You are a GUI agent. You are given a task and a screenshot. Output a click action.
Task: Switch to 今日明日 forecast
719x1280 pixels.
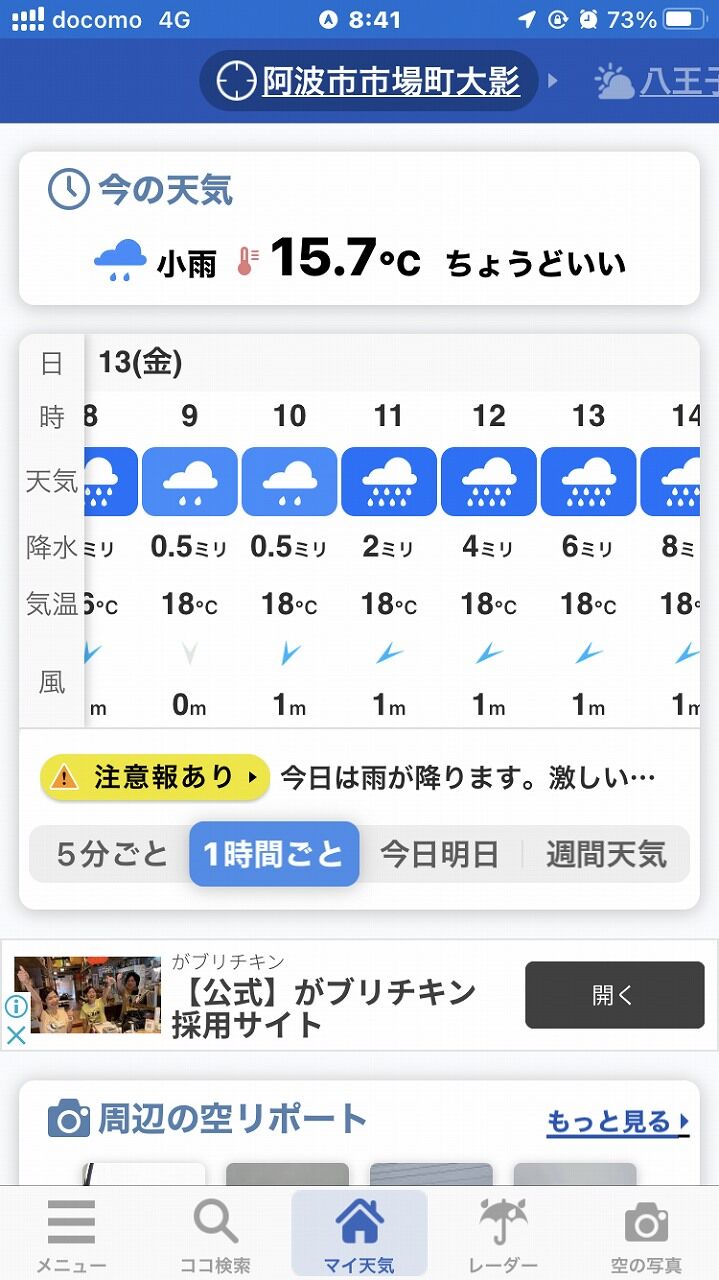tap(439, 854)
